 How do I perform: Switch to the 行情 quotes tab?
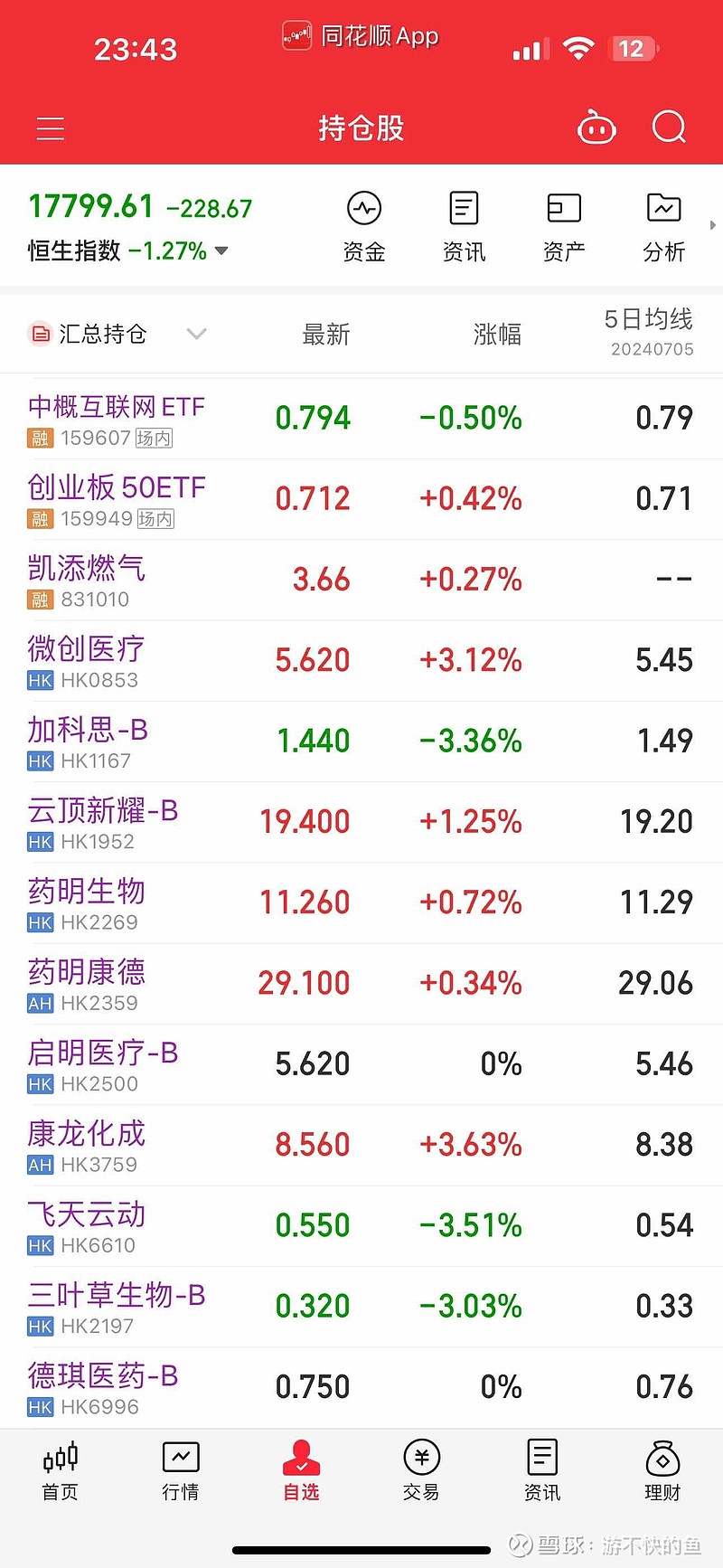tap(180, 1472)
